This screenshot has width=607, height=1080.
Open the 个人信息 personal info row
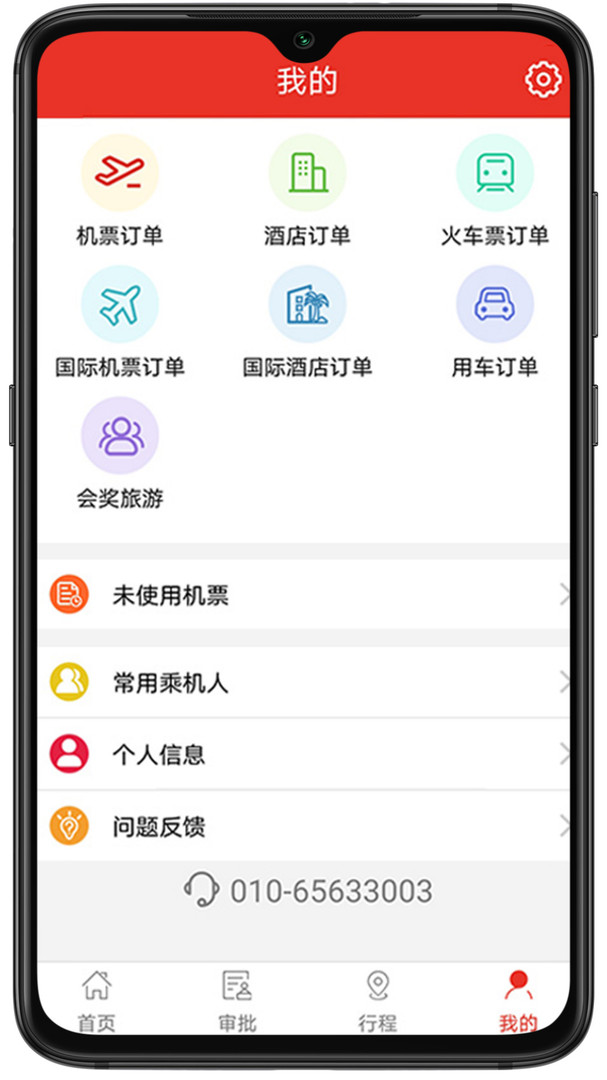tap(303, 754)
